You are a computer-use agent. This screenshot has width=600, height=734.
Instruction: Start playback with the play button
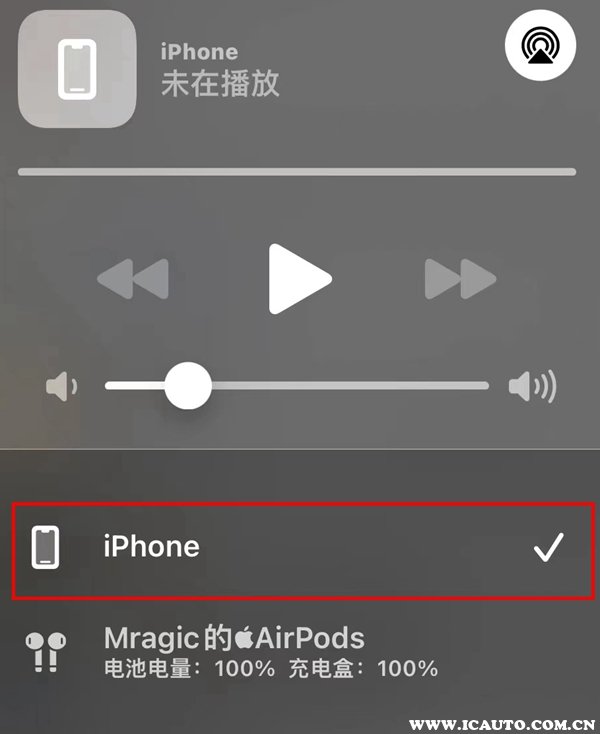[x=299, y=276]
